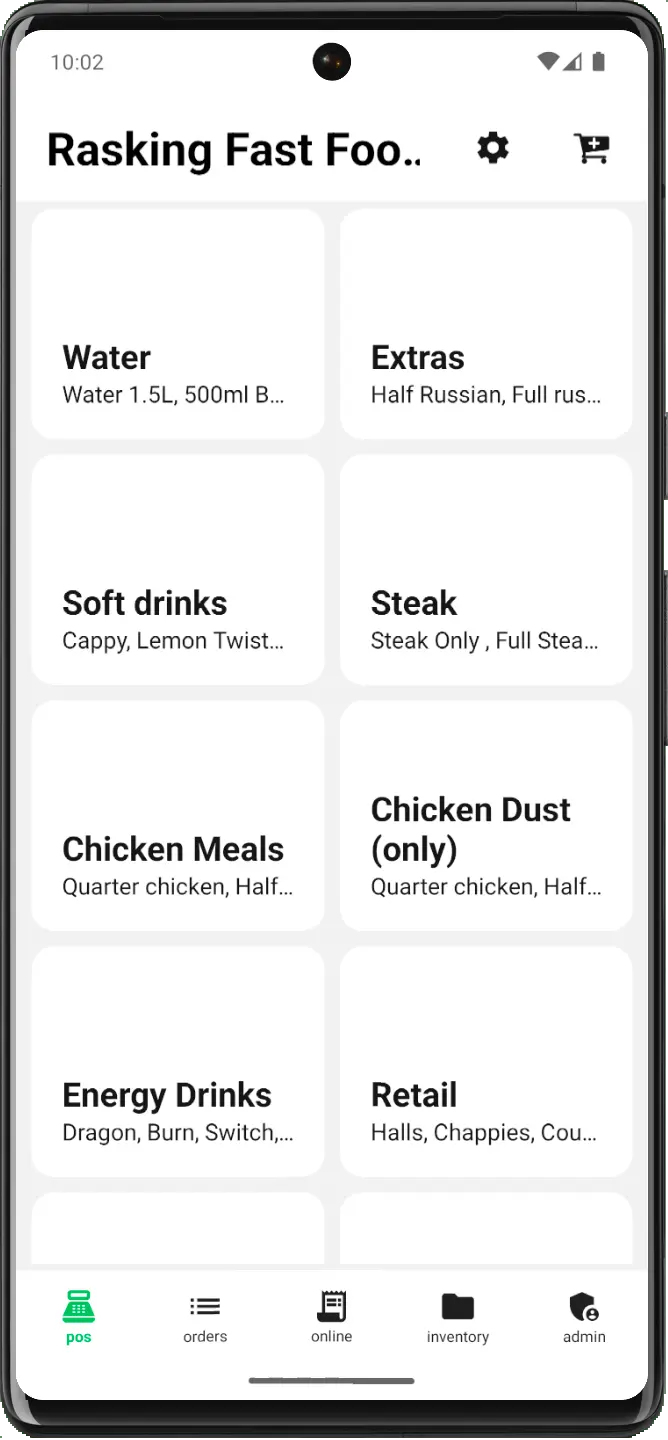
Task: Open the Energy Drinks category
Action: (x=178, y=1062)
